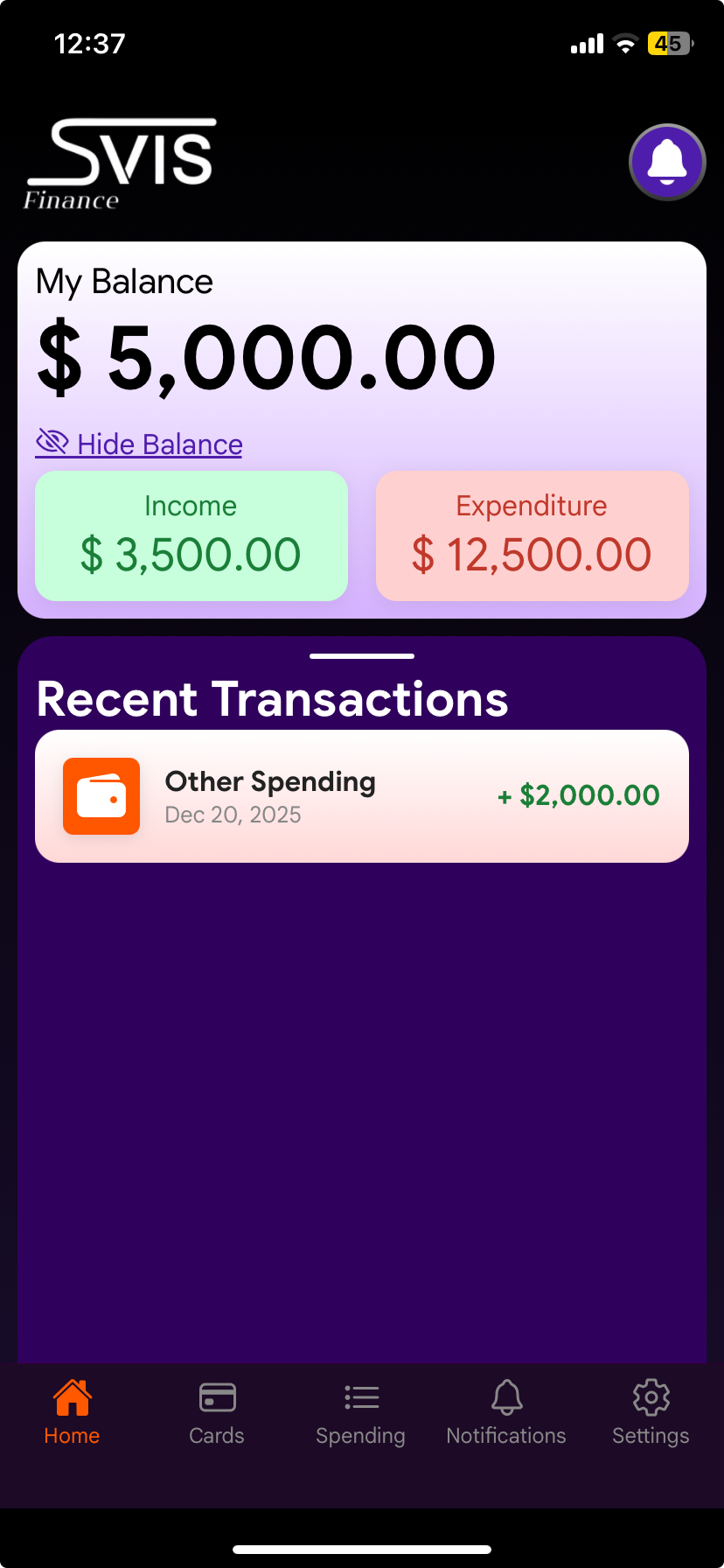Open the notifications bell icon
724x1568 pixels.
pos(667,162)
